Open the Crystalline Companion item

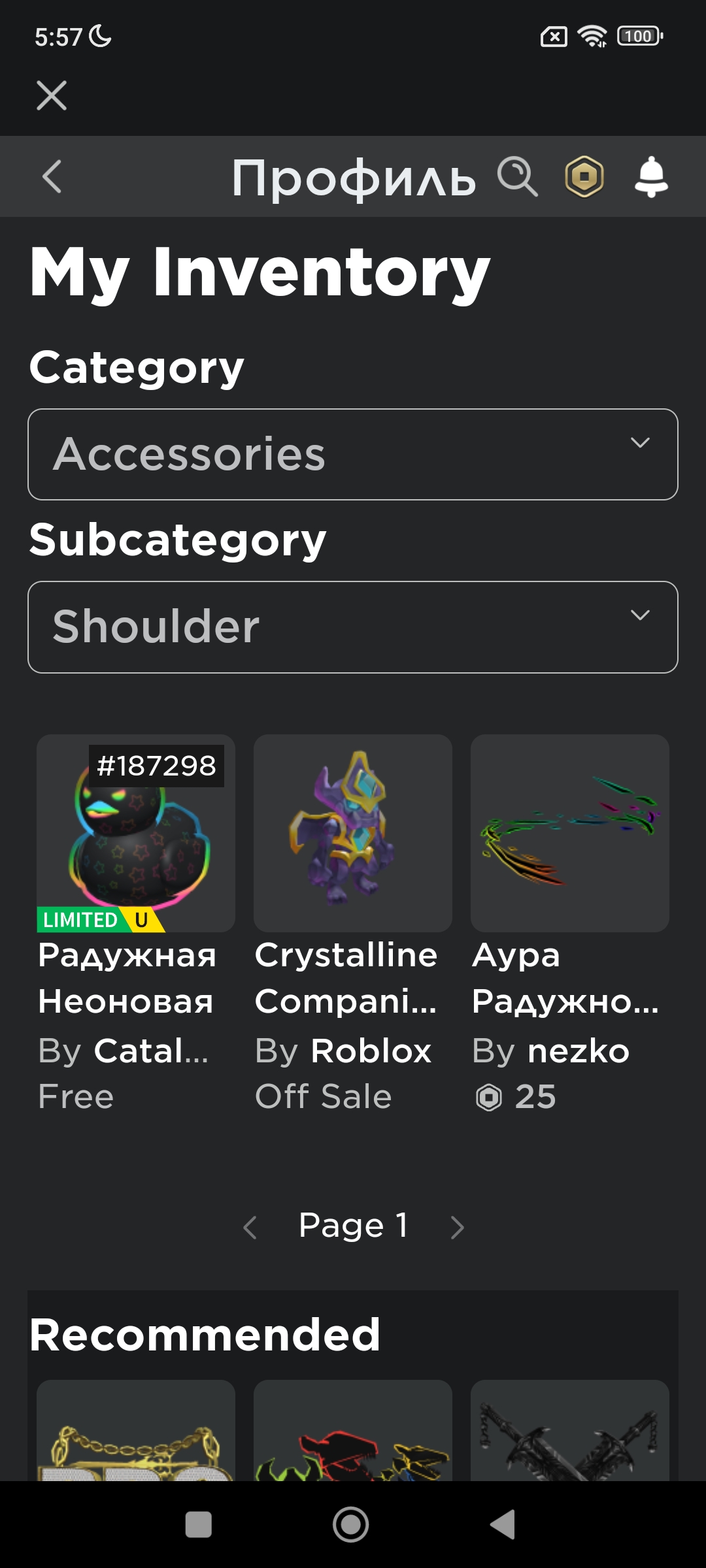pyautogui.click(x=353, y=833)
